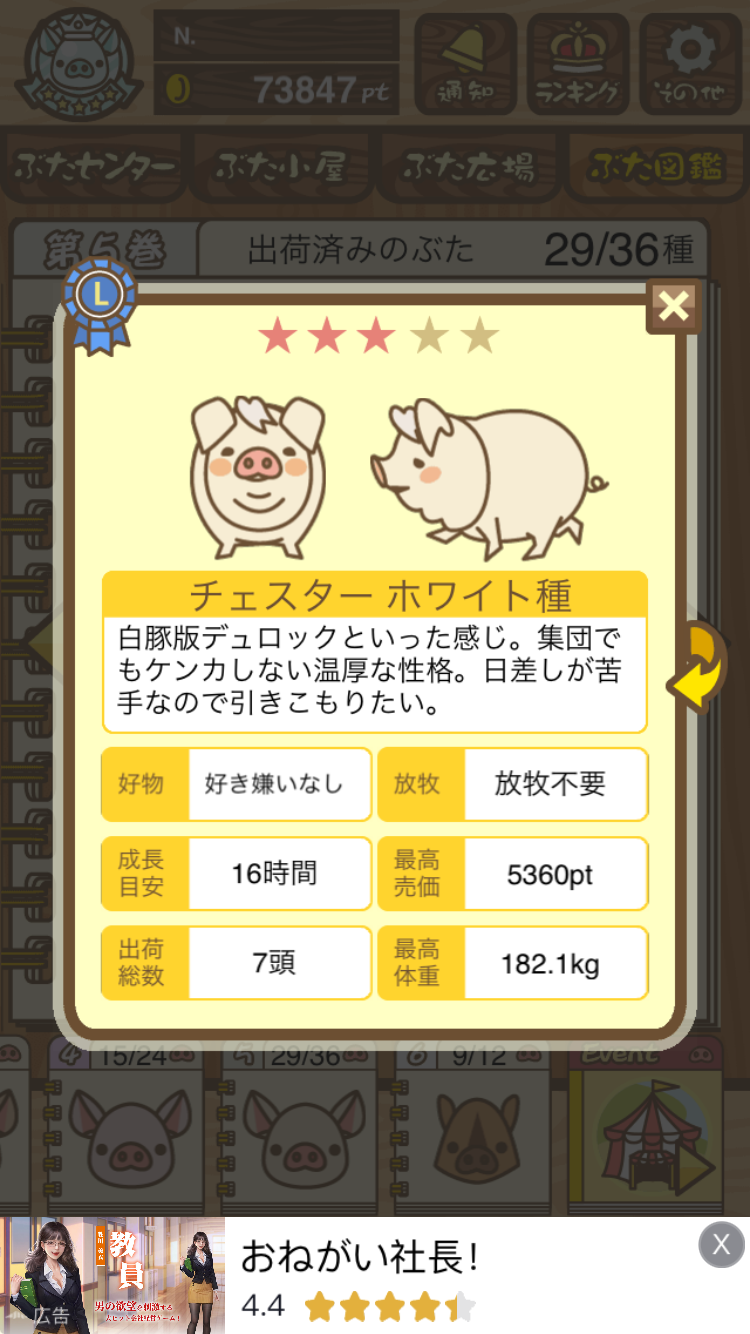Screen dimensions: 750x1334
Task: Tap the pig avatar profile badge
Action: (78, 64)
